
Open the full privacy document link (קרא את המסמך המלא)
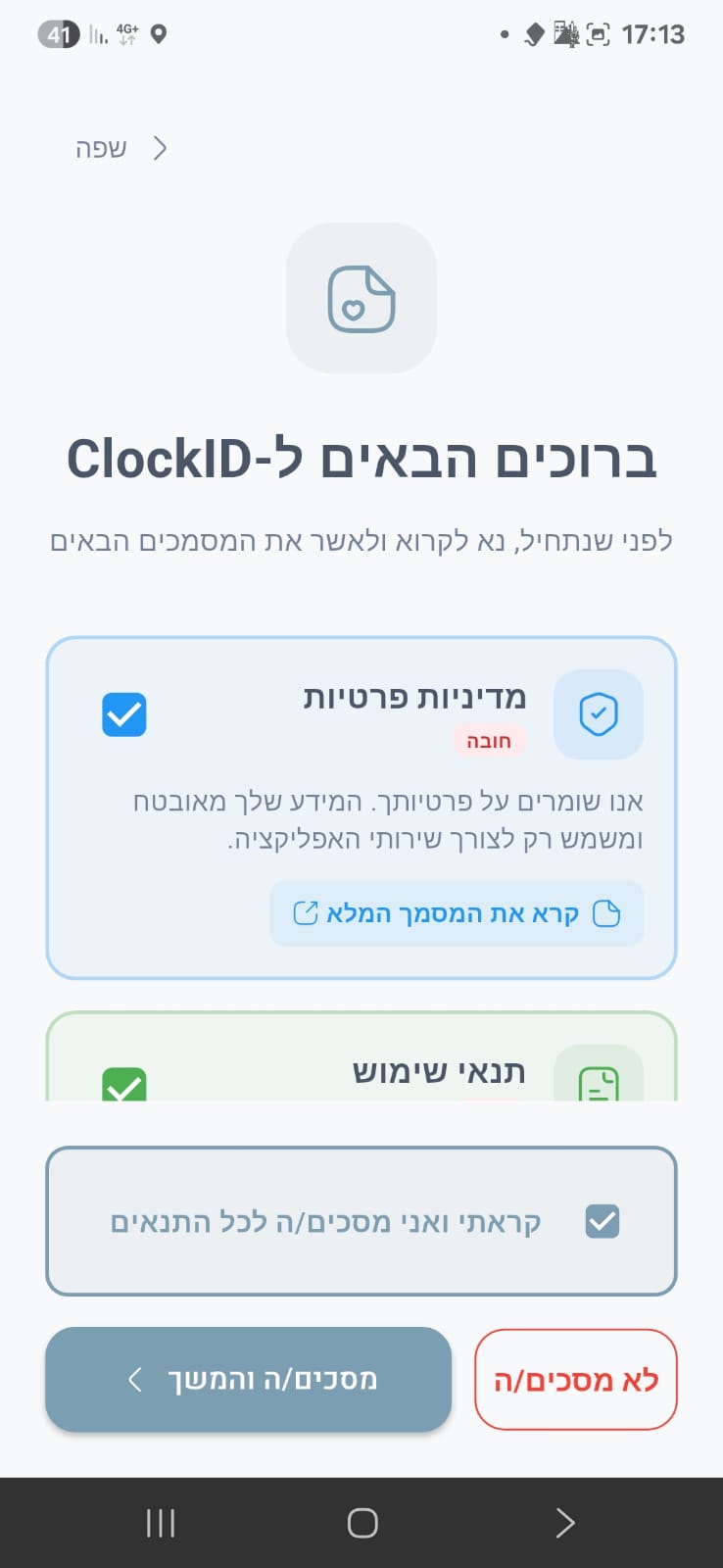click(456, 913)
